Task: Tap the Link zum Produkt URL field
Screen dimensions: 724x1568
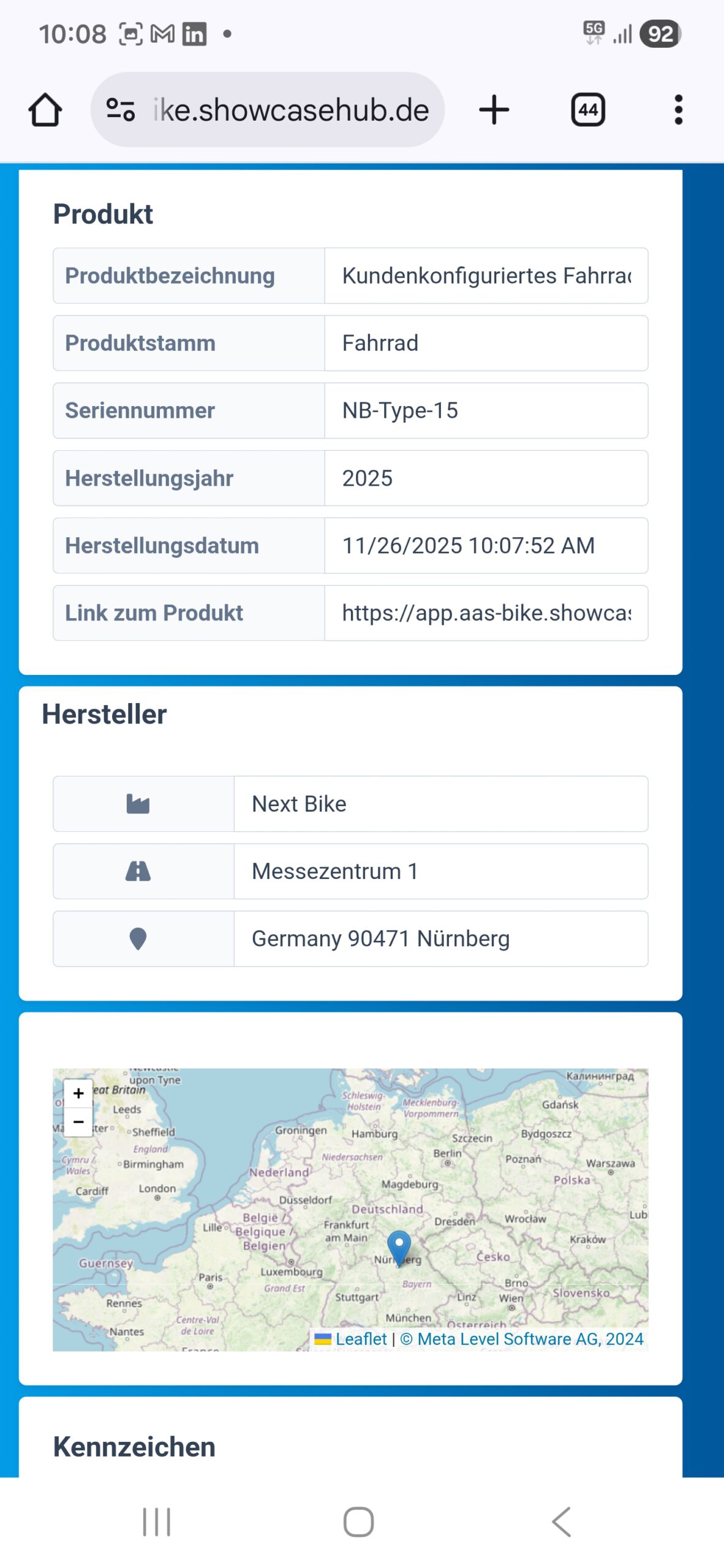Action: pyautogui.click(x=486, y=613)
